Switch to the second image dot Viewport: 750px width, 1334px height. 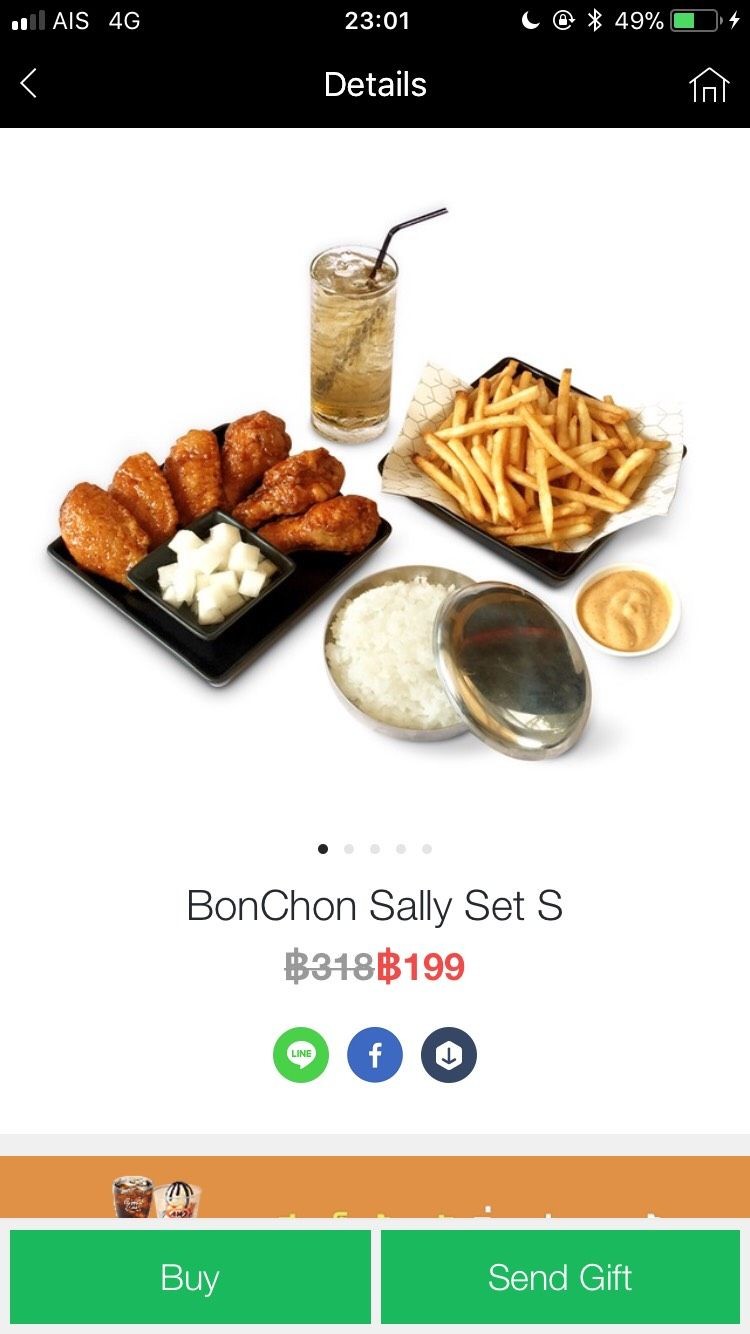[349, 848]
